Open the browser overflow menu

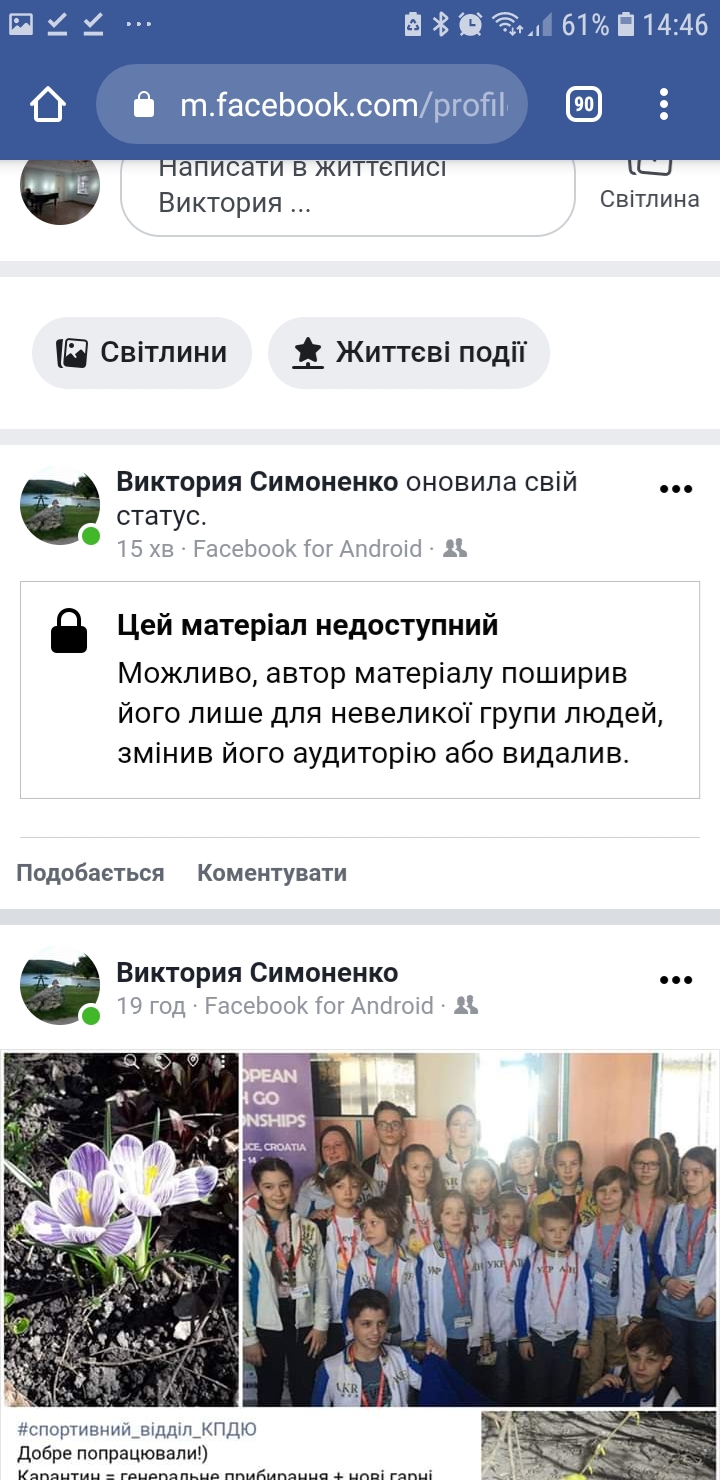point(664,105)
